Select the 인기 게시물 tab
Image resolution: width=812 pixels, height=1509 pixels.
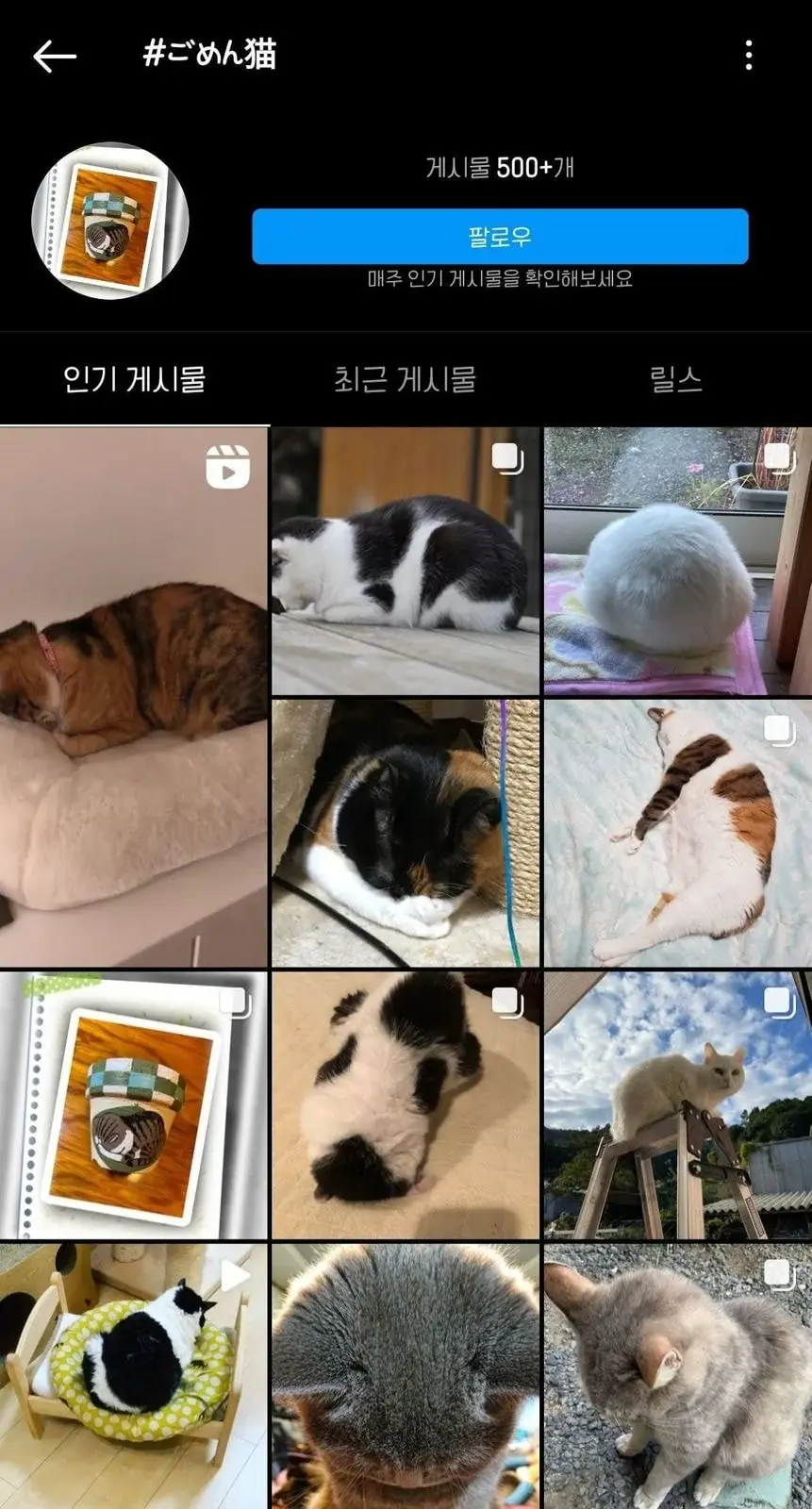pos(134,379)
